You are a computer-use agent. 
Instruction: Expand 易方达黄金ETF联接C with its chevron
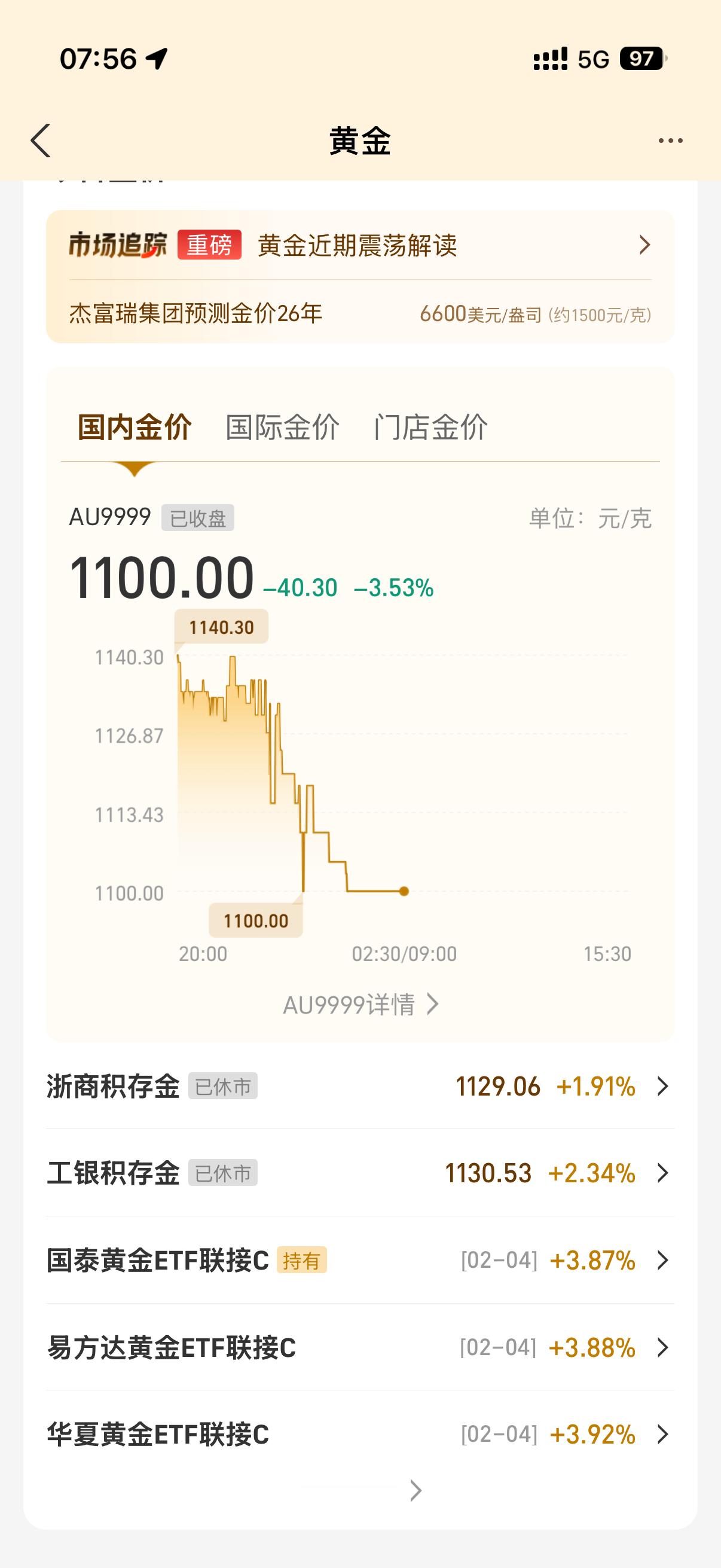[662, 1347]
